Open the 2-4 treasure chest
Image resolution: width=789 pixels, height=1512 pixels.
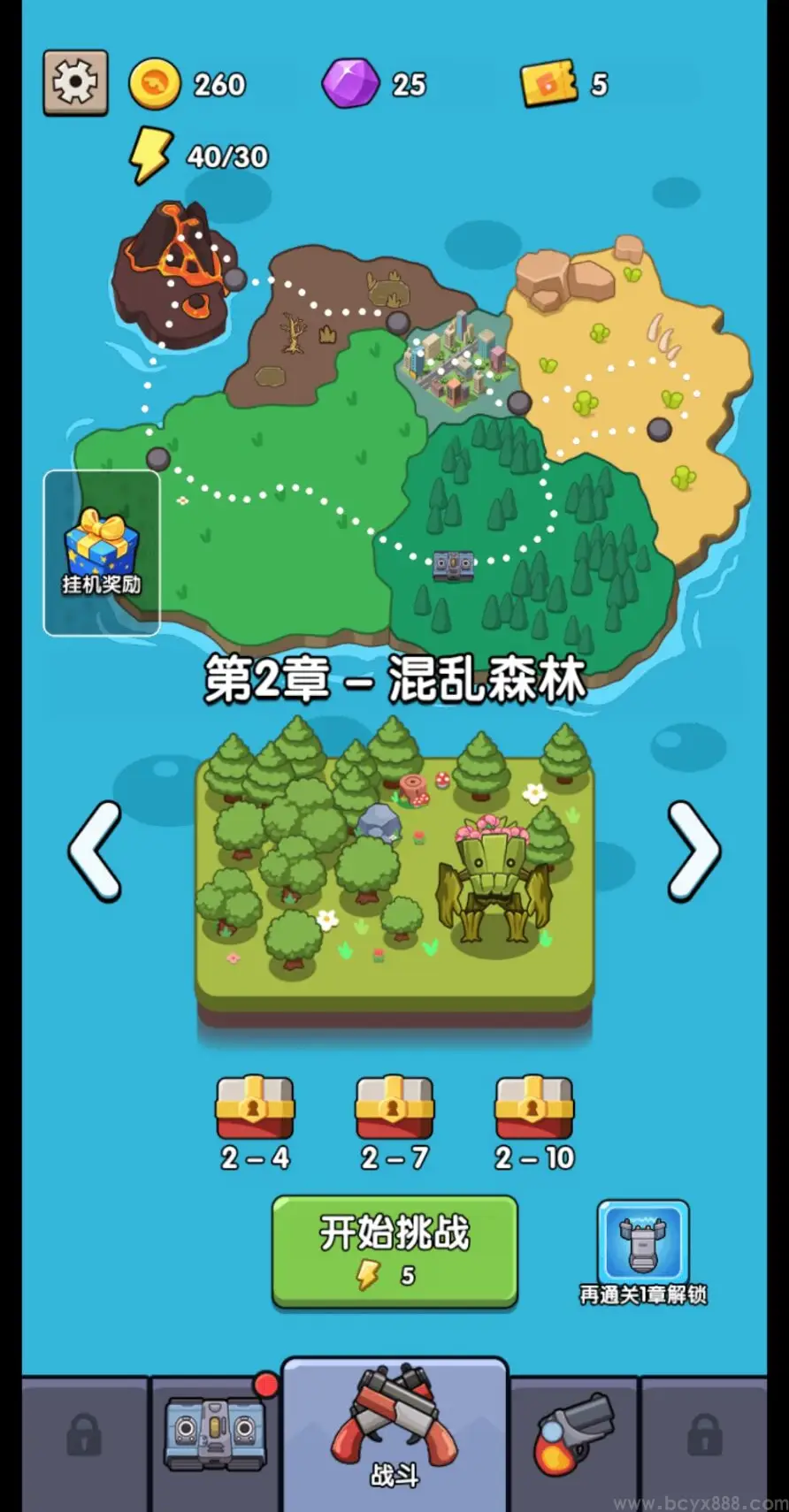(x=255, y=1108)
